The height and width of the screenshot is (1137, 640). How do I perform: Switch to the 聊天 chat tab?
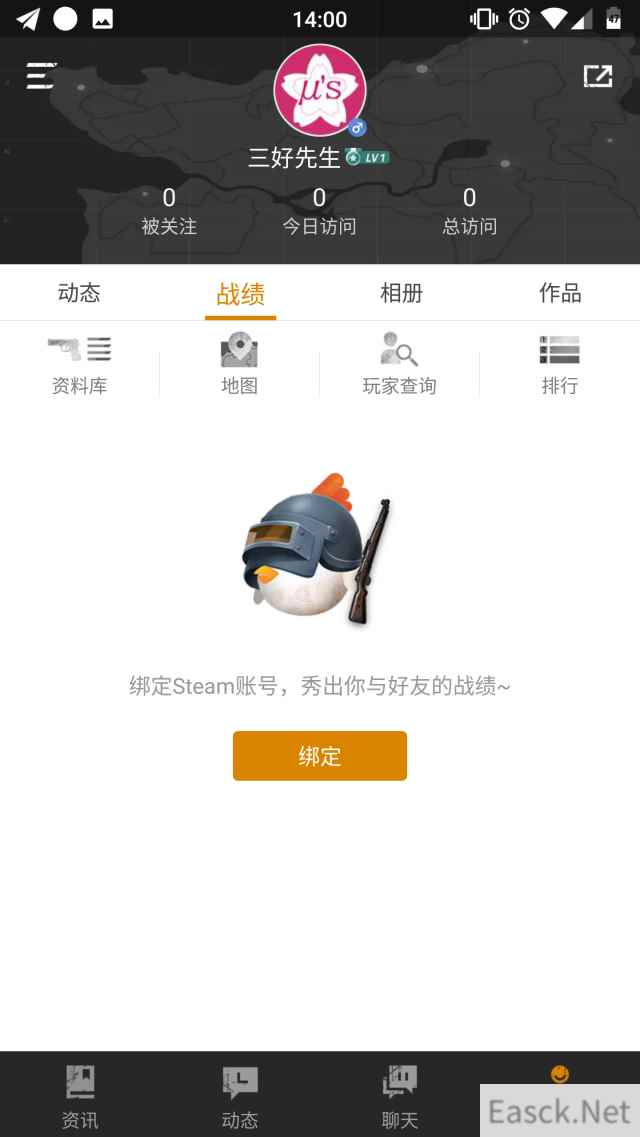(x=400, y=1096)
